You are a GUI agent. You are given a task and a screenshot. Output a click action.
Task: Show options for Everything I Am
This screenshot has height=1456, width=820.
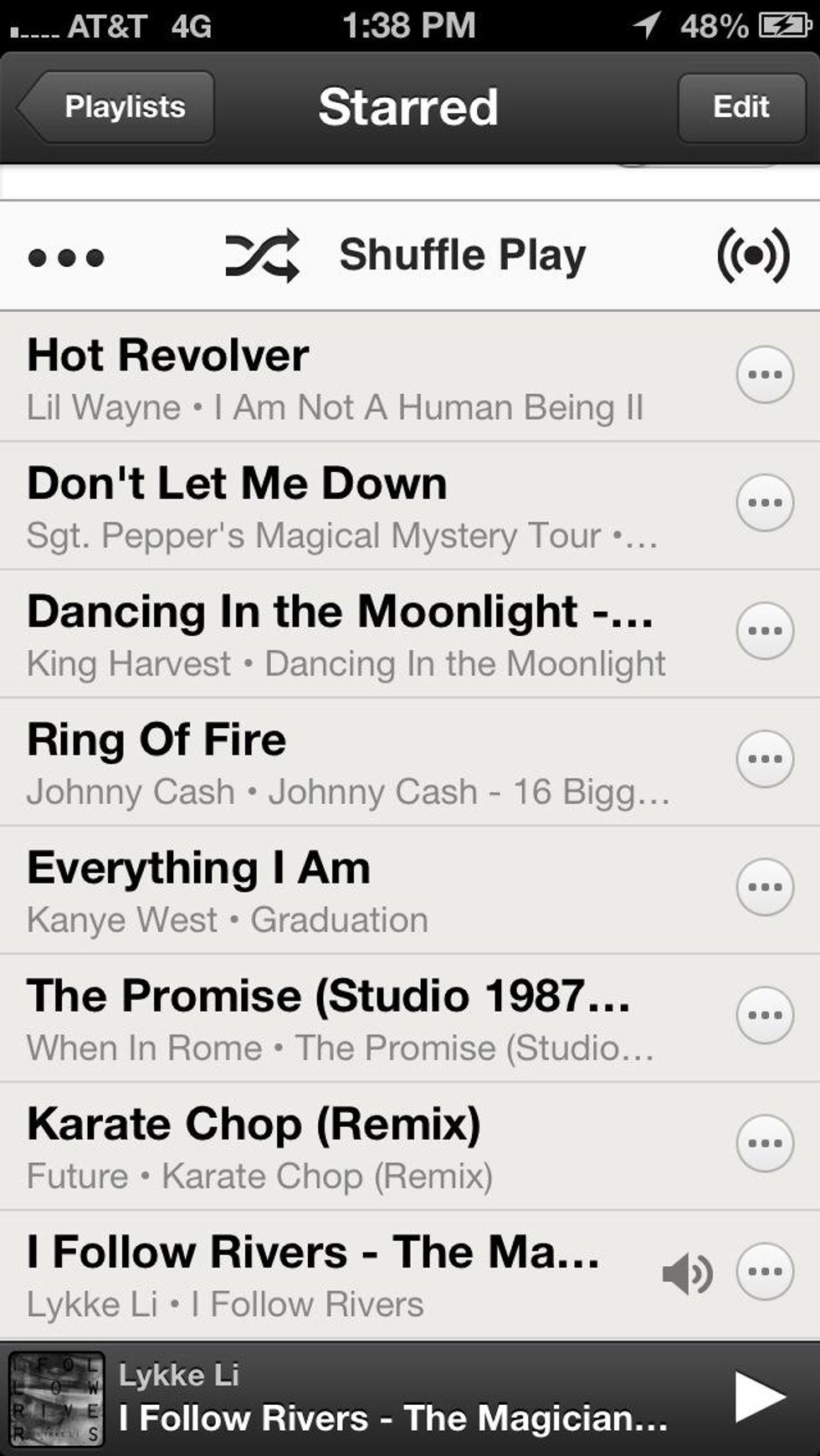tap(765, 887)
